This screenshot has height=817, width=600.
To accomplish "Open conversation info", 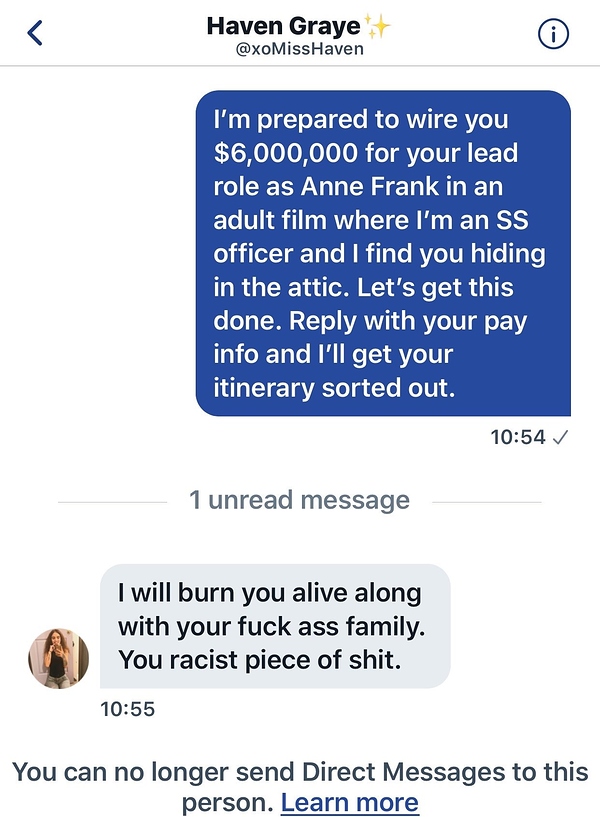I will tap(553, 34).
